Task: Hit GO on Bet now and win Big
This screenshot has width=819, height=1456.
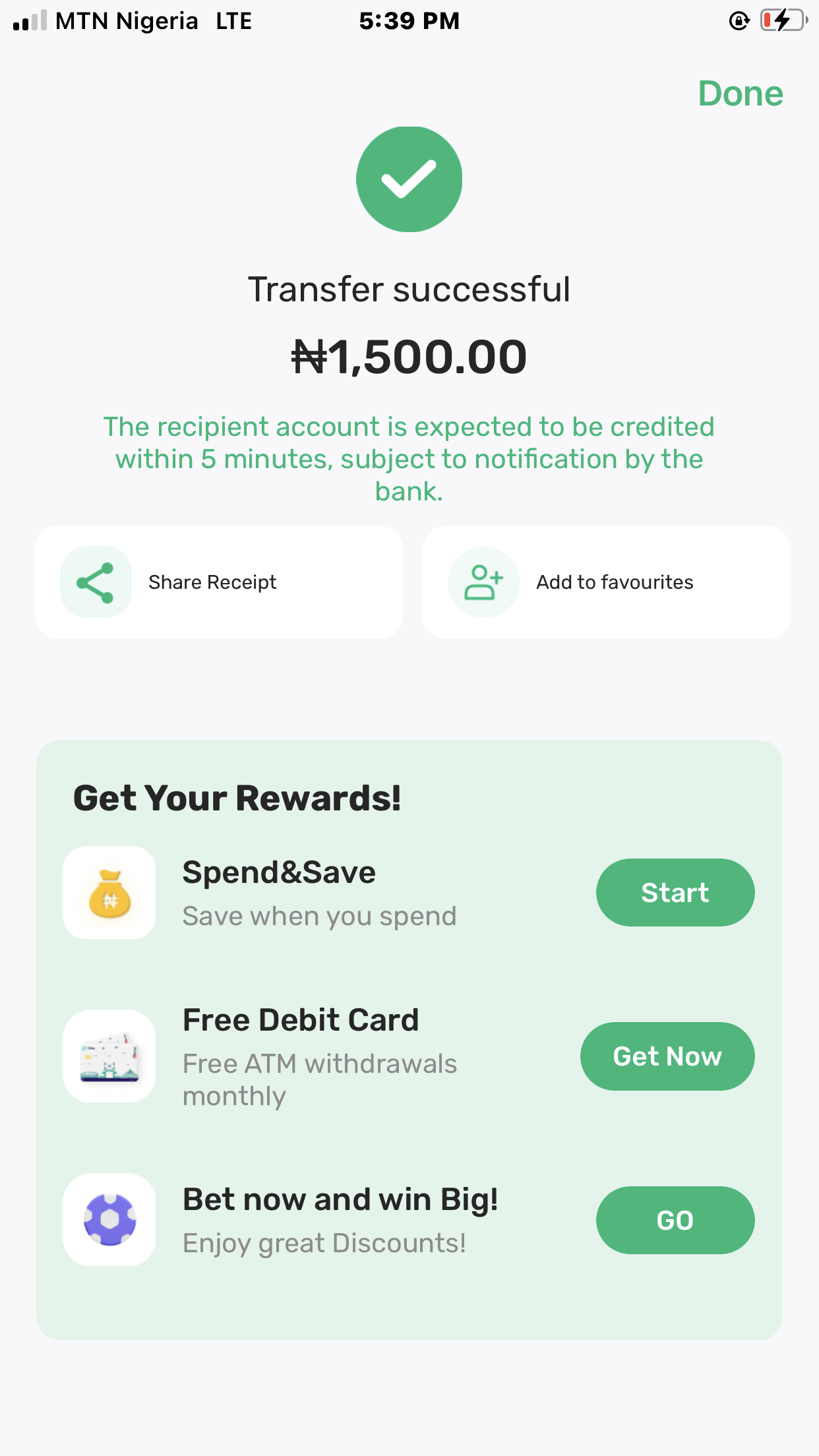Action: point(675,1220)
